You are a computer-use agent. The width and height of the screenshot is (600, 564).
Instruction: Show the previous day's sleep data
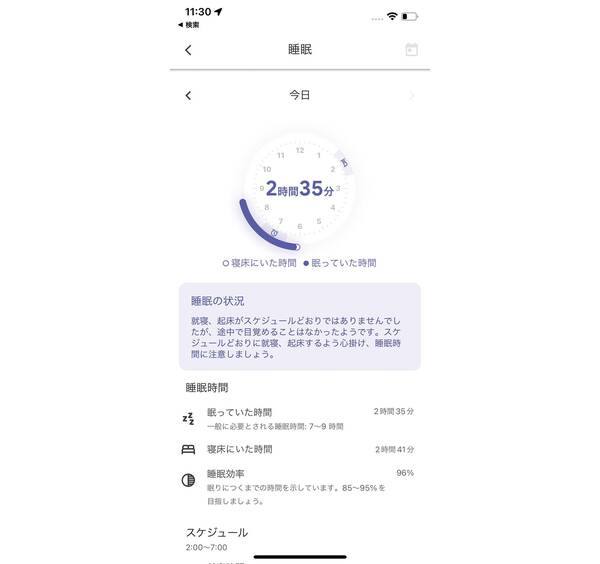point(189,96)
